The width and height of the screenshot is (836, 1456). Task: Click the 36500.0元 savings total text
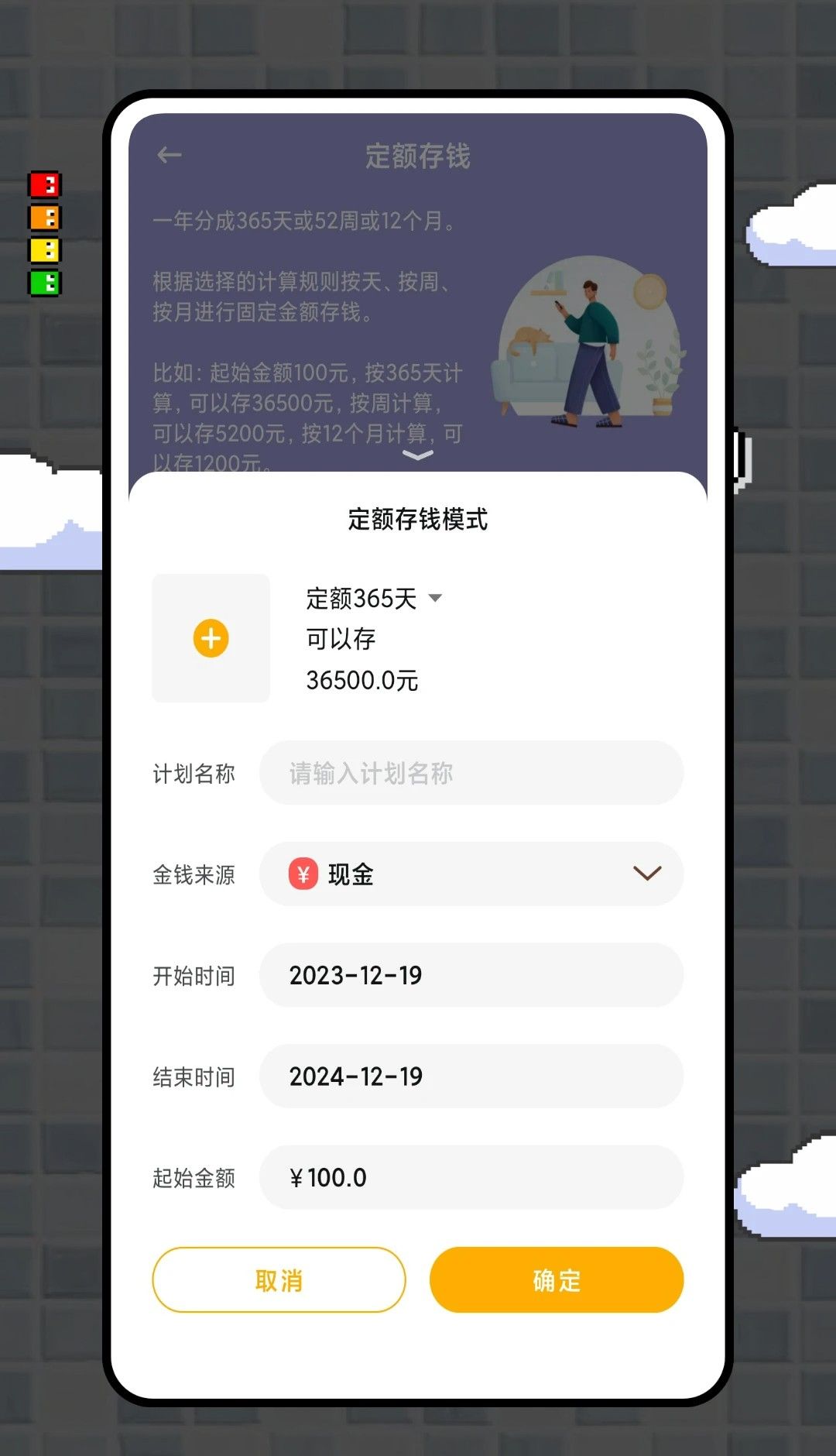361,681
